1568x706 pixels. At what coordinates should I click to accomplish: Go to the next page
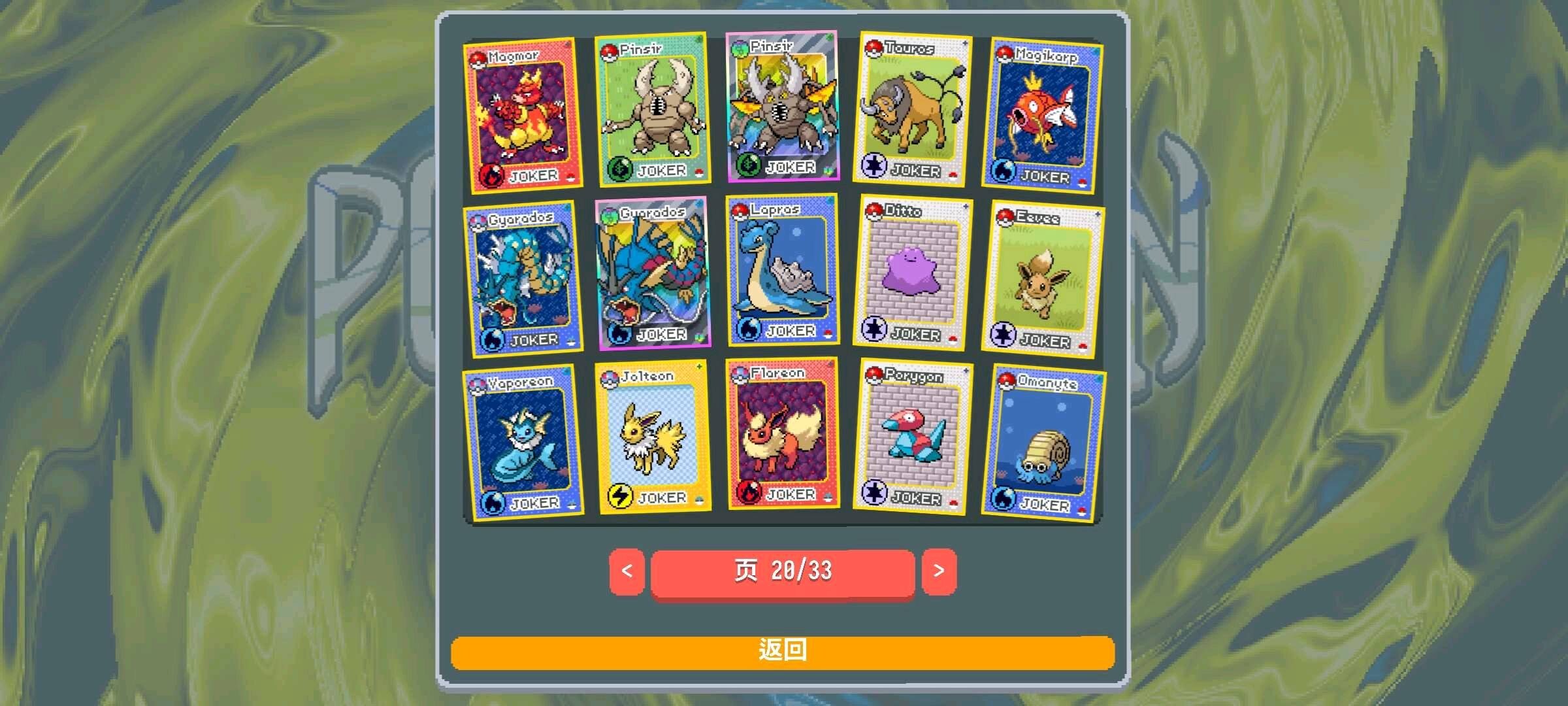click(x=939, y=571)
